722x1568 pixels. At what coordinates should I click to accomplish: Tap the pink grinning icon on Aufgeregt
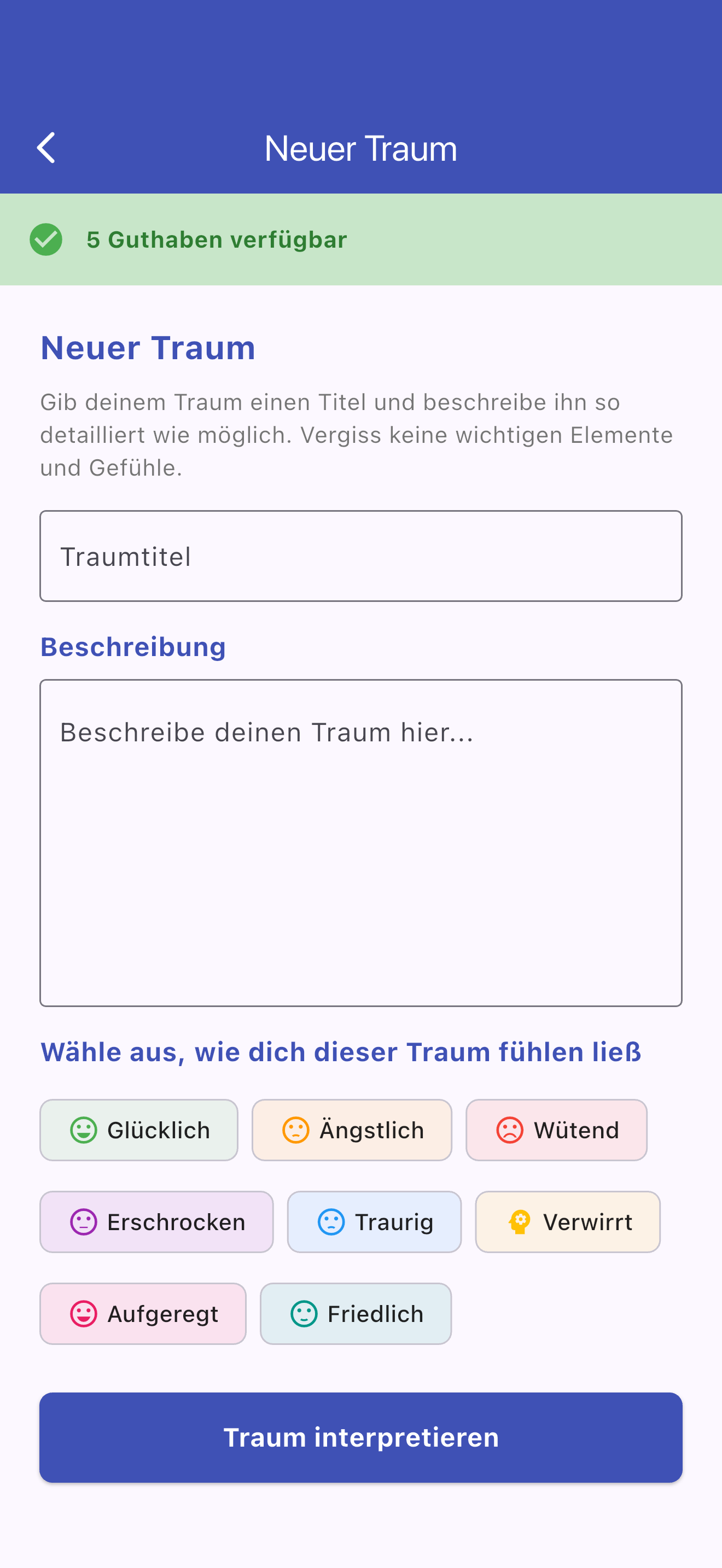tap(85, 1314)
